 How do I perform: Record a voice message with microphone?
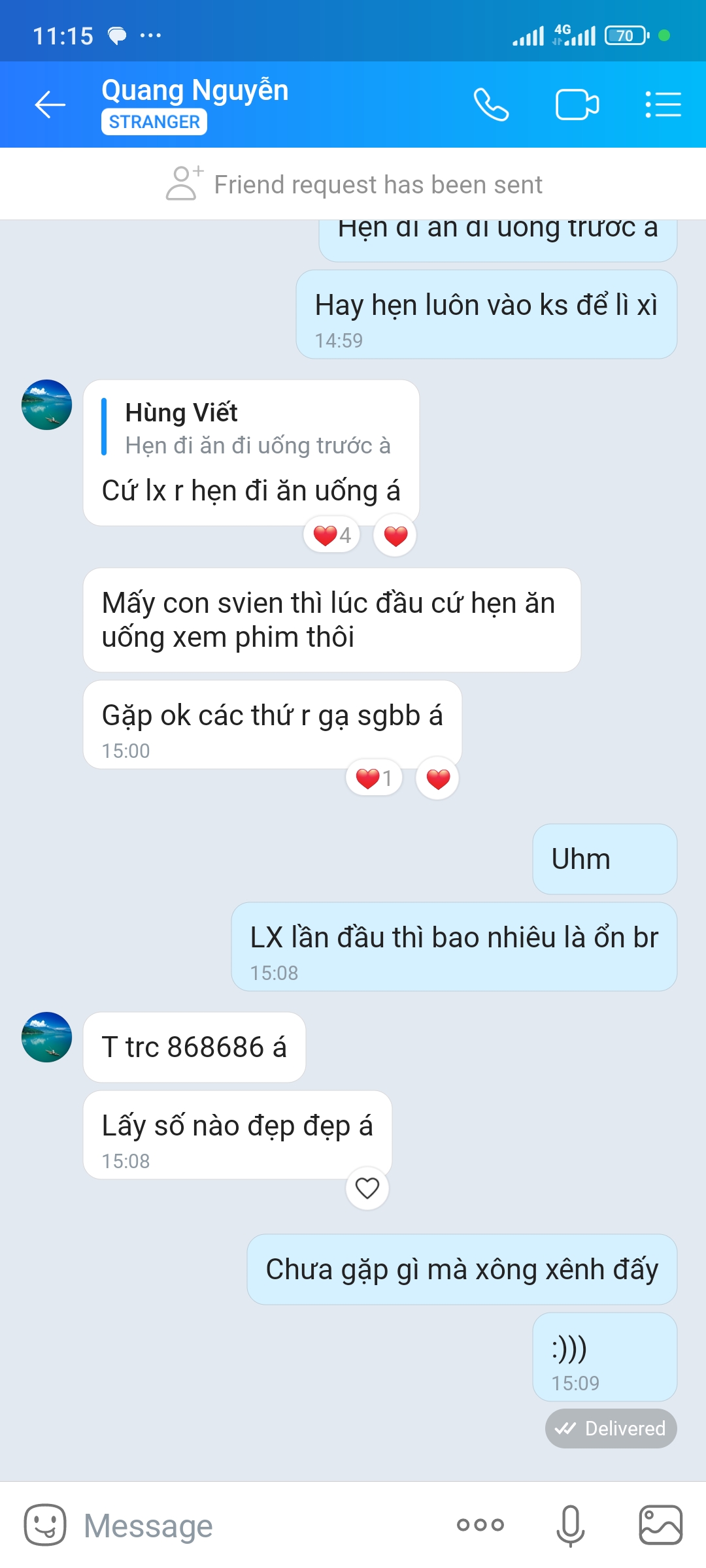(570, 1525)
